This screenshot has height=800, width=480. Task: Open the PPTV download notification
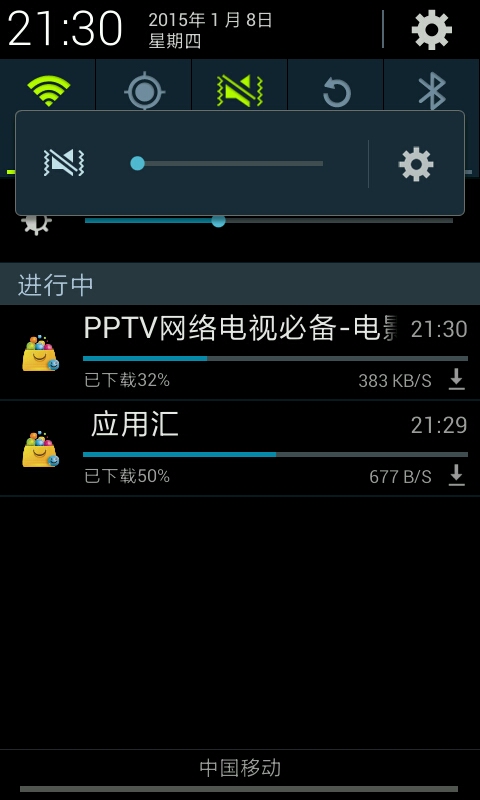(240, 353)
